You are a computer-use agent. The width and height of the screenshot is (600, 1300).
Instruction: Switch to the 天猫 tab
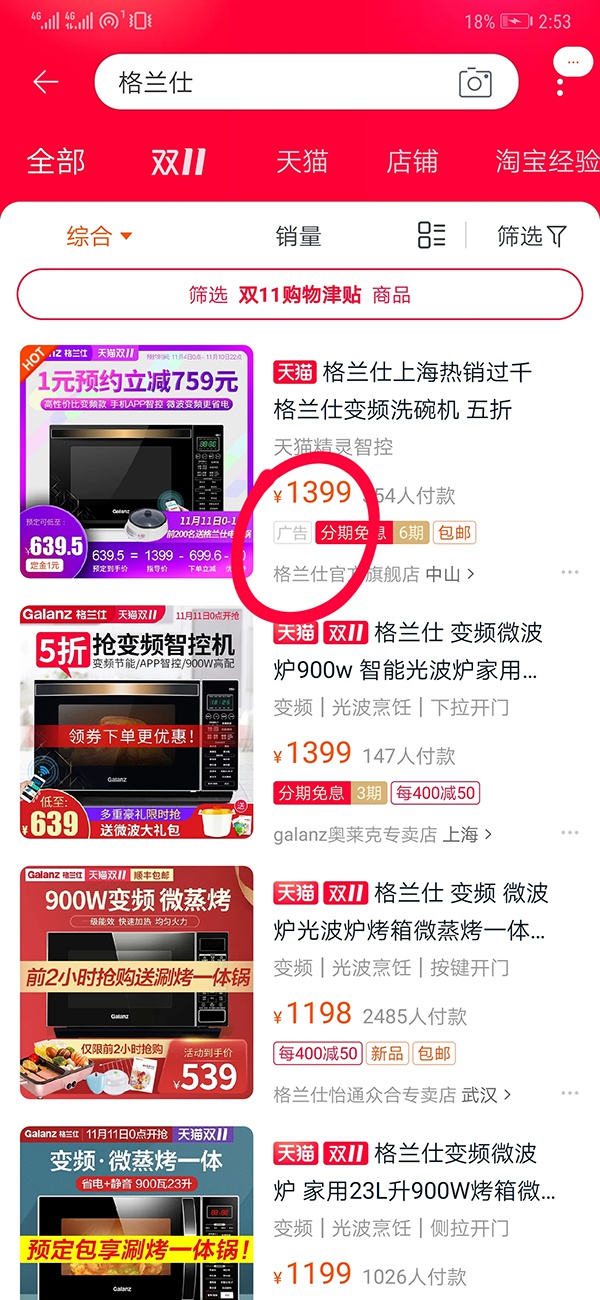[x=301, y=161]
